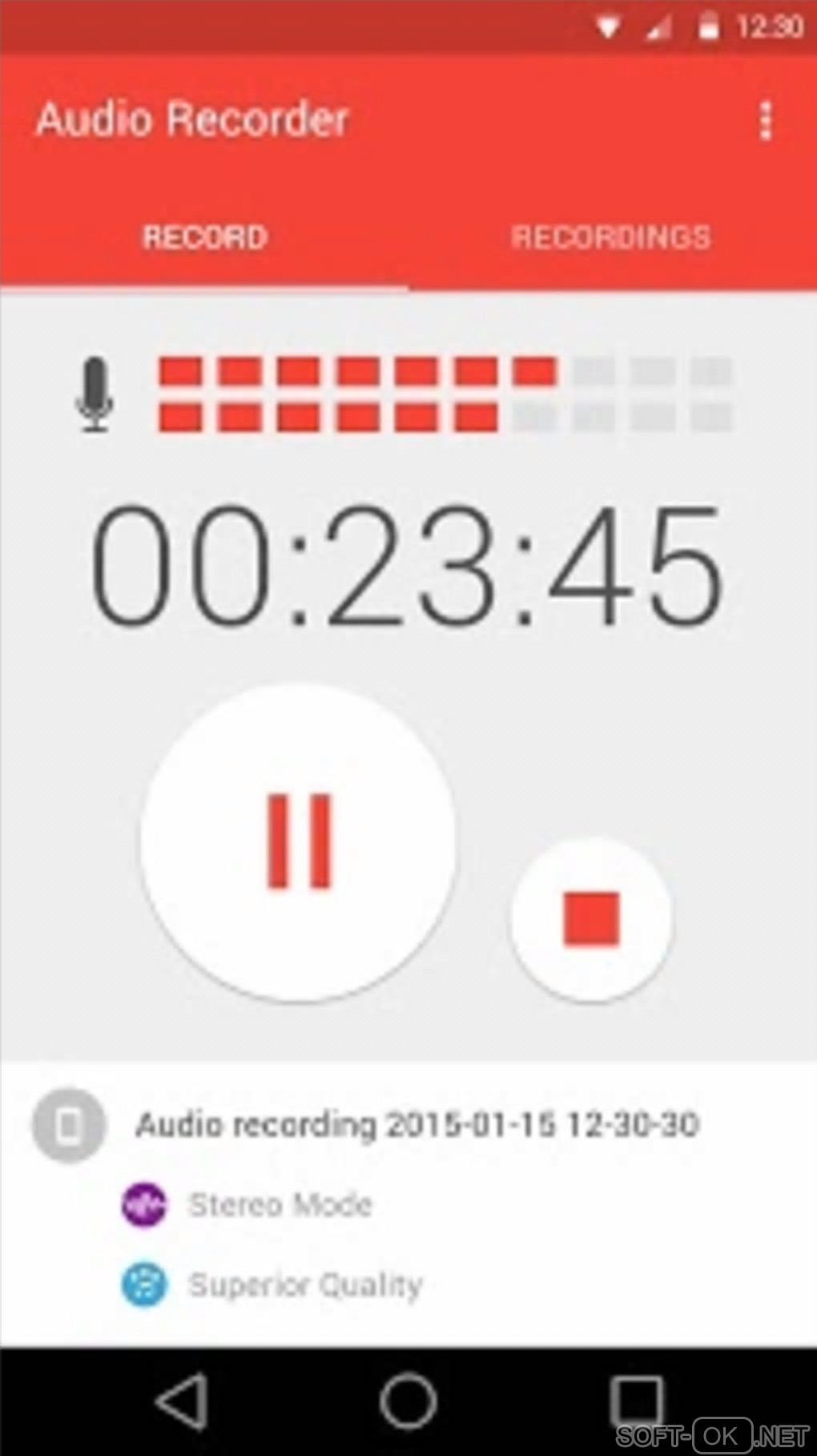Go back using the navigation bar

pos(183,1401)
